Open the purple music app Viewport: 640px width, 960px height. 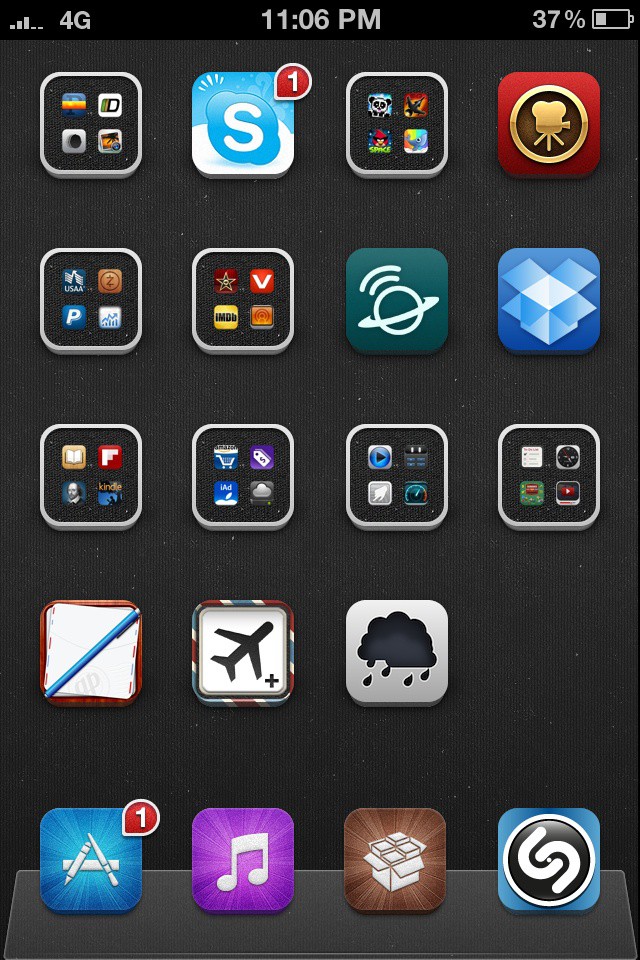coord(243,860)
